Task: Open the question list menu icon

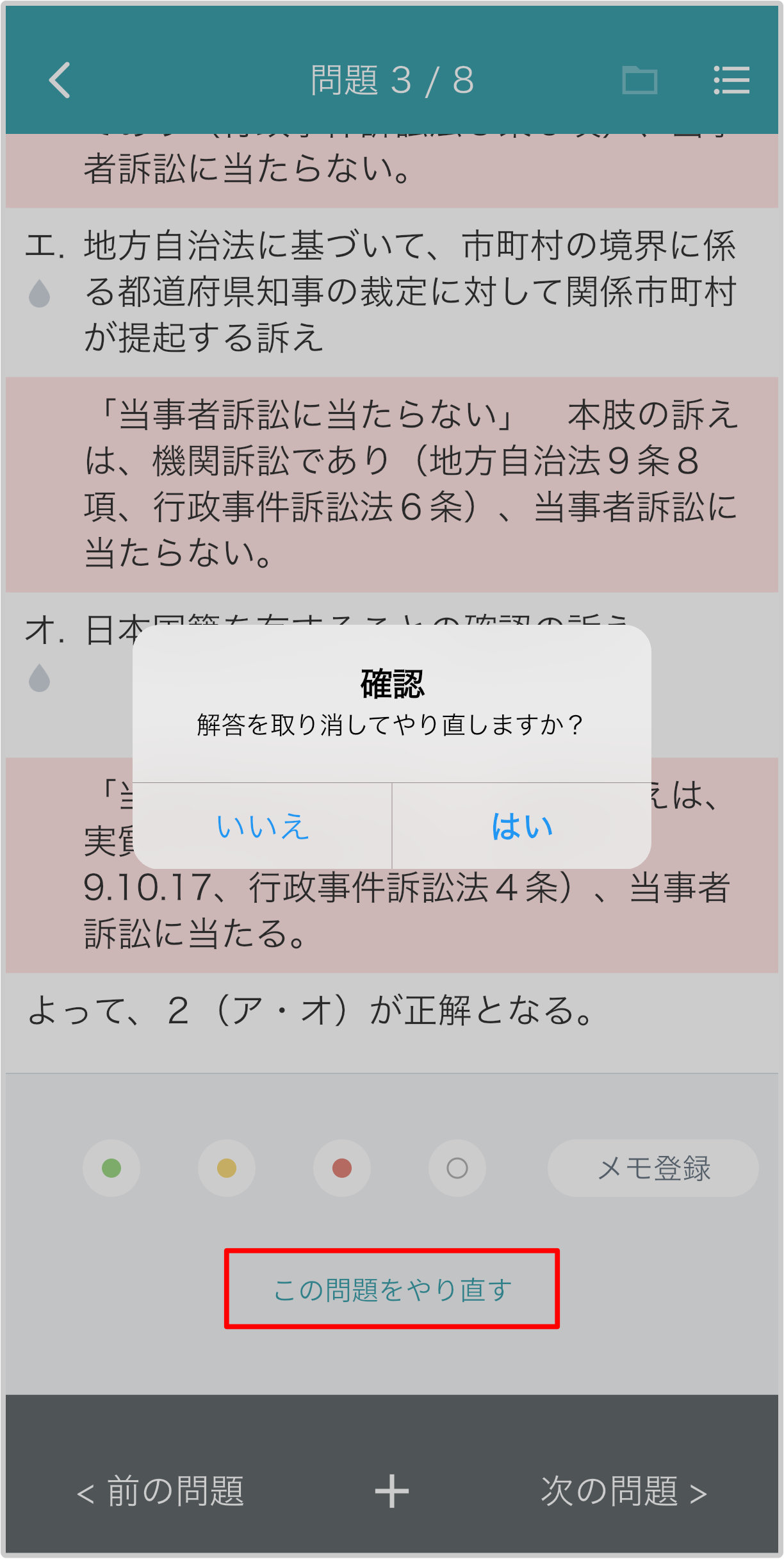Action: [731, 80]
